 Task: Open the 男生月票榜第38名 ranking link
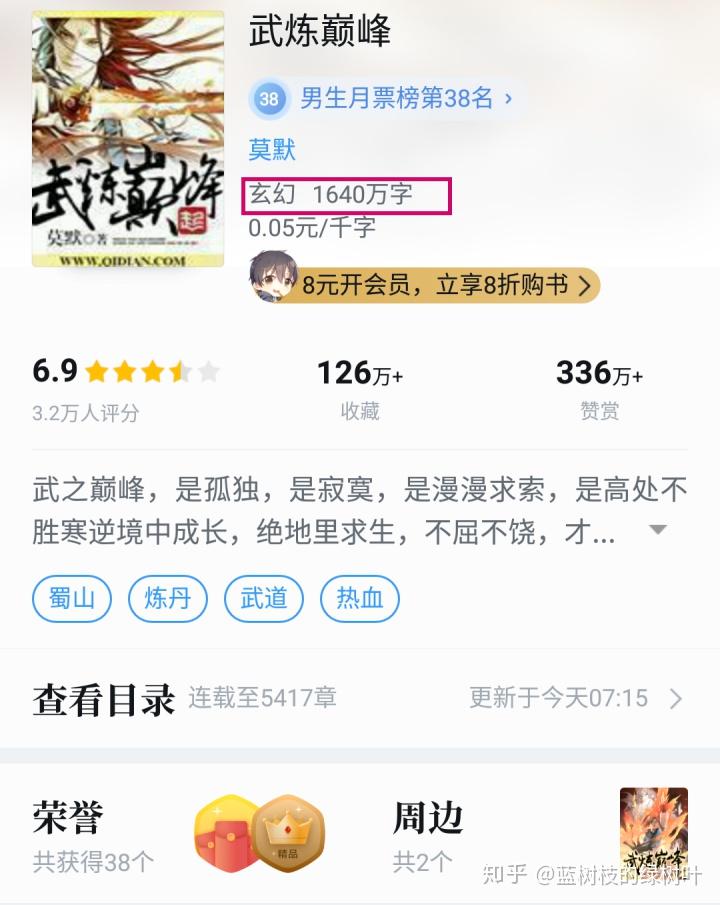coord(385,98)
